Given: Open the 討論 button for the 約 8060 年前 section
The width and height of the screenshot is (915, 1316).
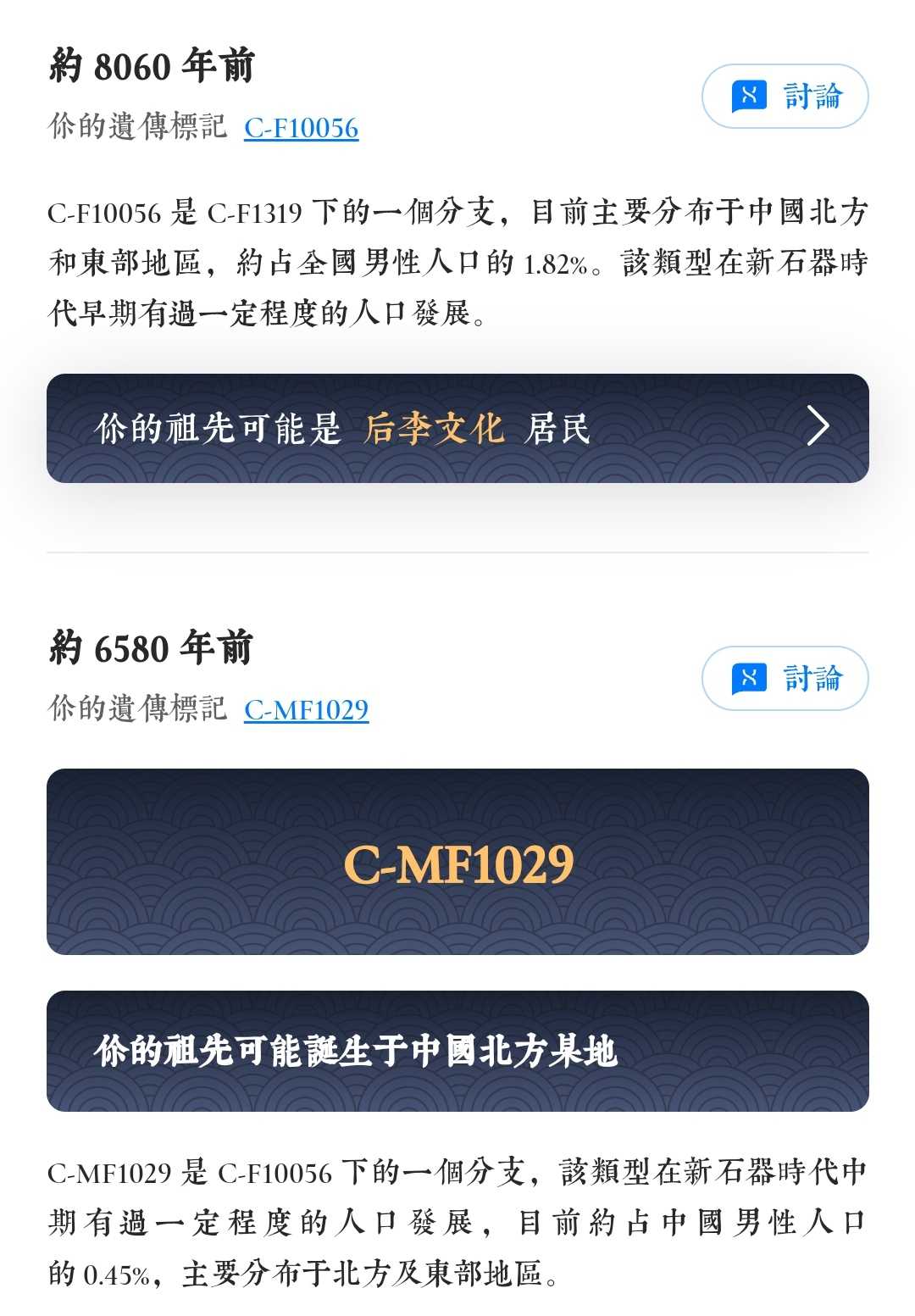Looking at the screenshot, I should click(785, 97).
